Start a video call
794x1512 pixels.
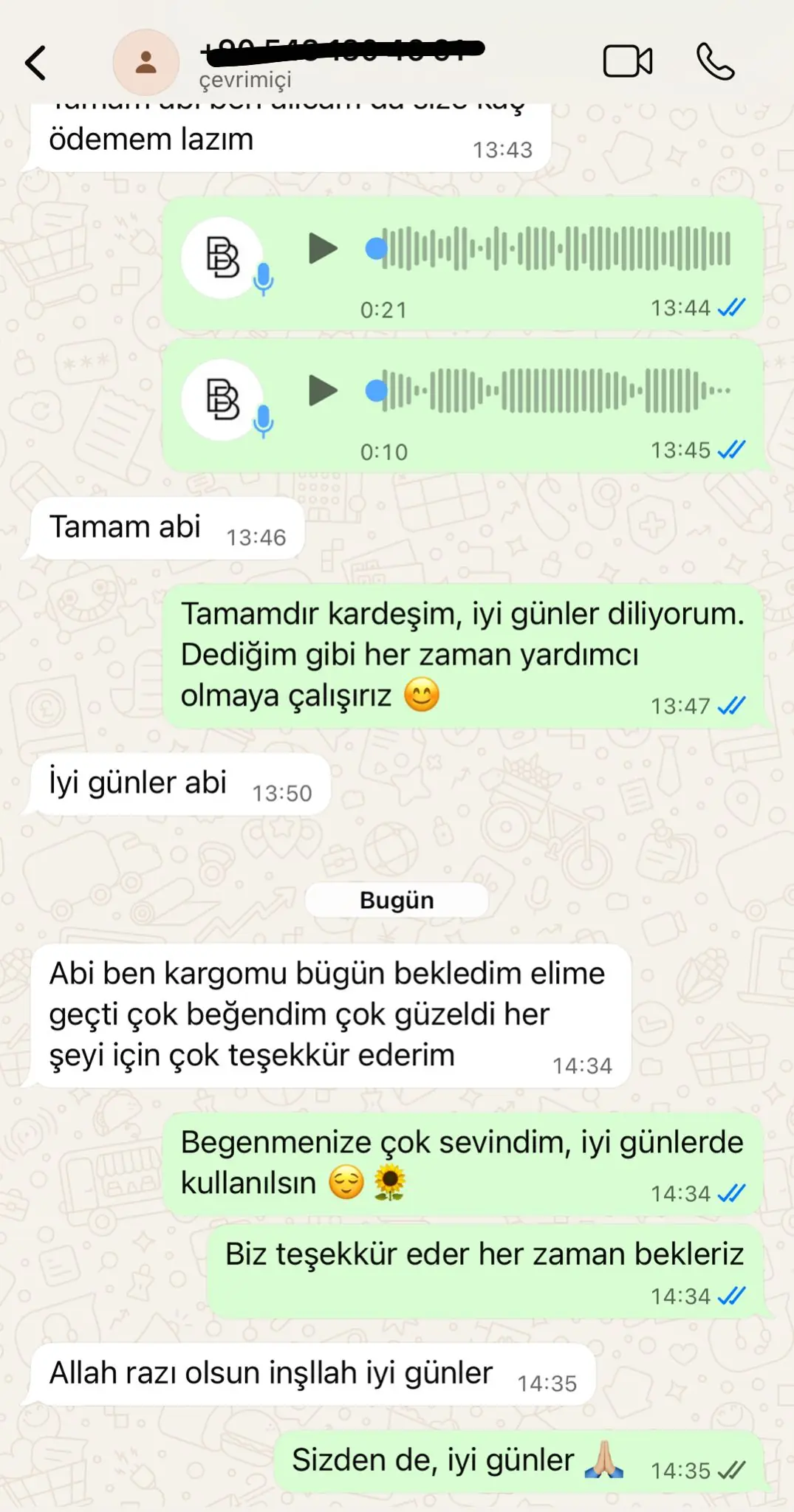[x=627, y=61]
